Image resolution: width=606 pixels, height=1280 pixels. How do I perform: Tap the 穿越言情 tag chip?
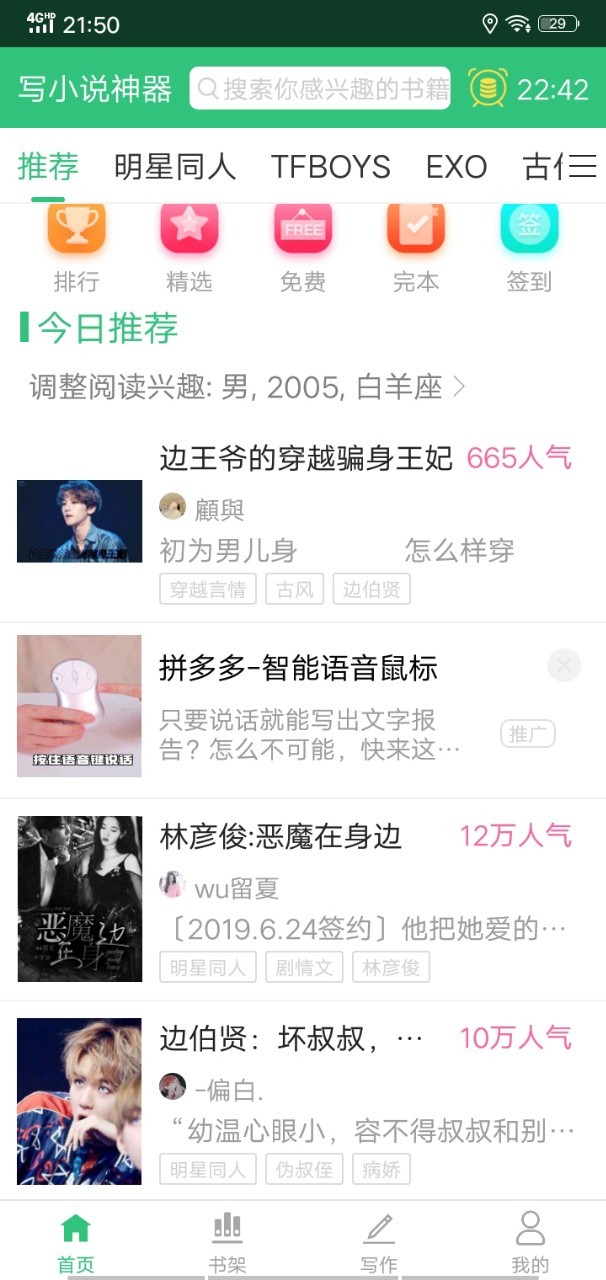(x=208, y=589)
